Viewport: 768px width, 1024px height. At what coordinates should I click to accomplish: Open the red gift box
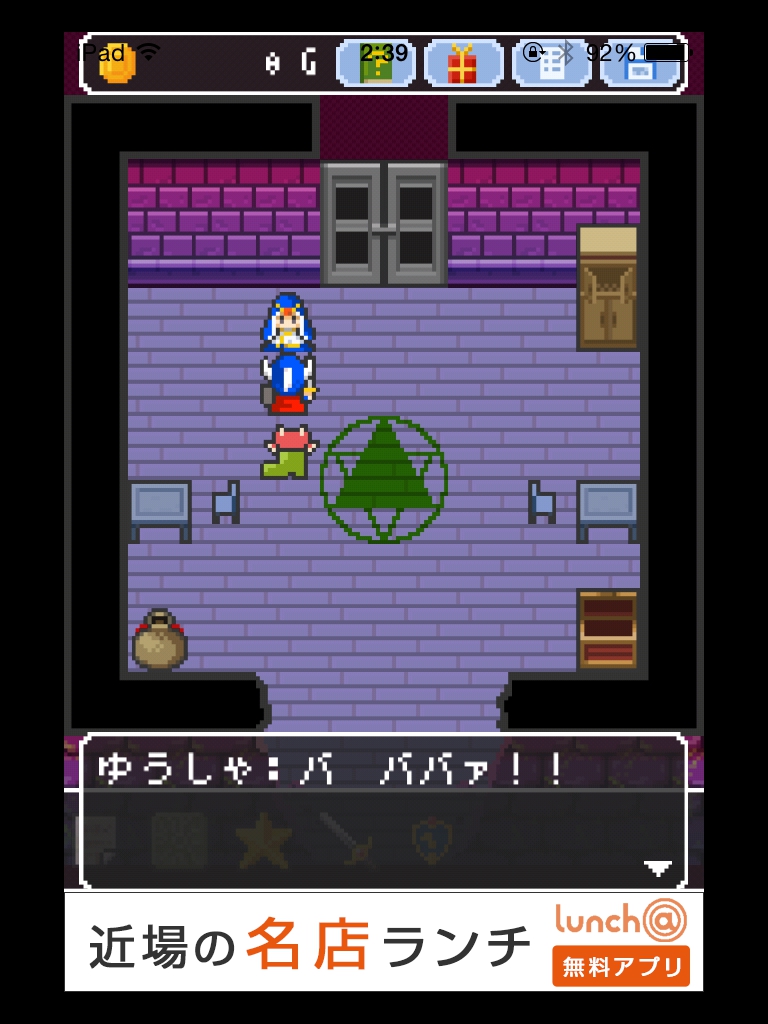[x=463, y=64]
